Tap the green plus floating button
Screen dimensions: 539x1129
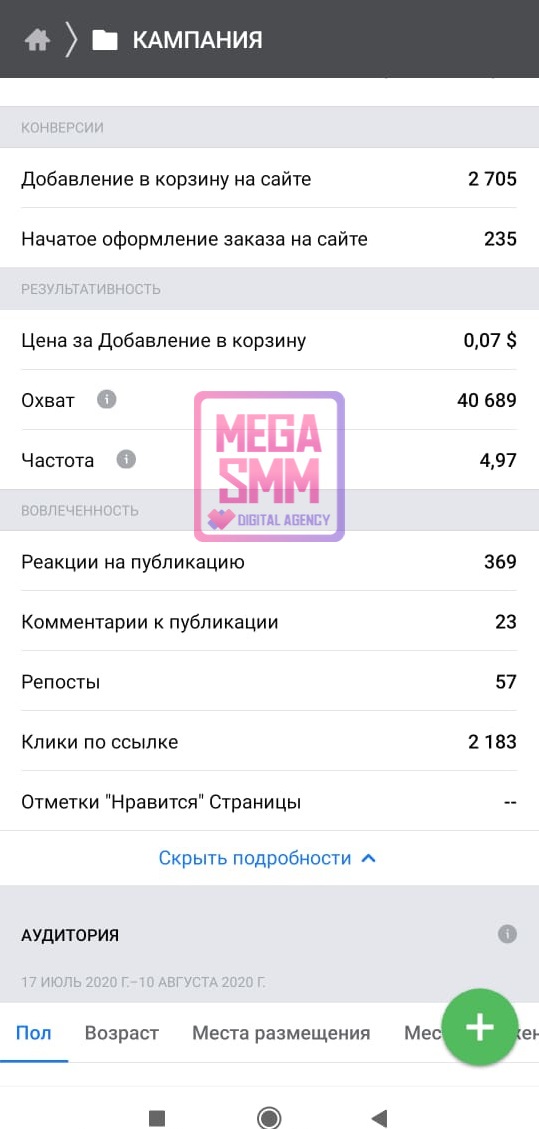479,1027
